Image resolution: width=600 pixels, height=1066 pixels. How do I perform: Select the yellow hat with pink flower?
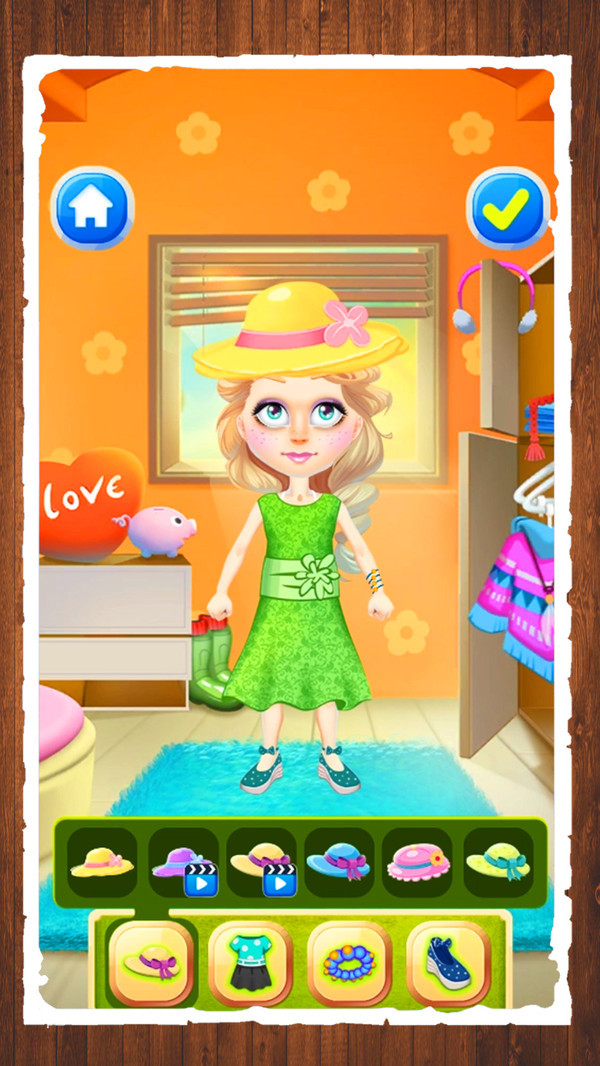click(x=102, y=861)
